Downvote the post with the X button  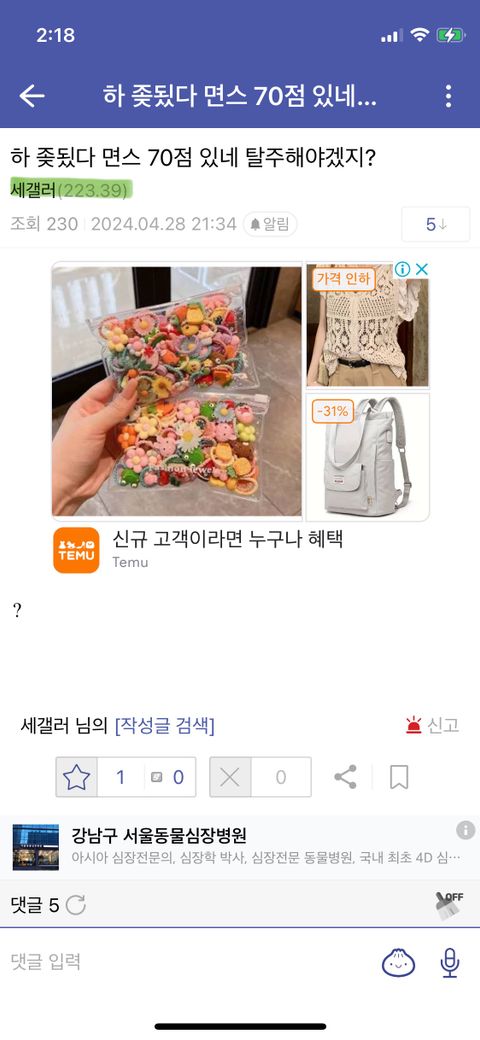230,777
